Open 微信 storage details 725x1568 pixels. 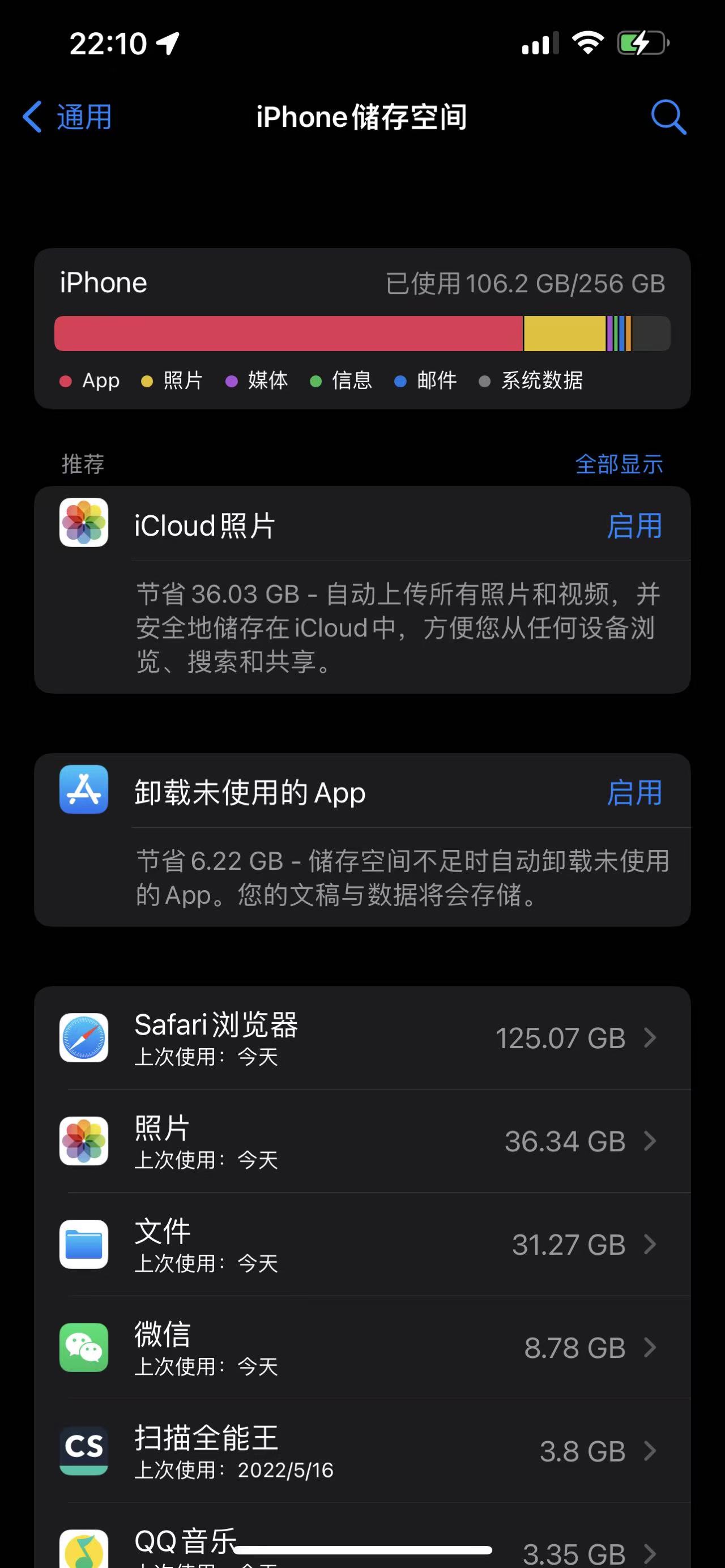point(362,1348)
